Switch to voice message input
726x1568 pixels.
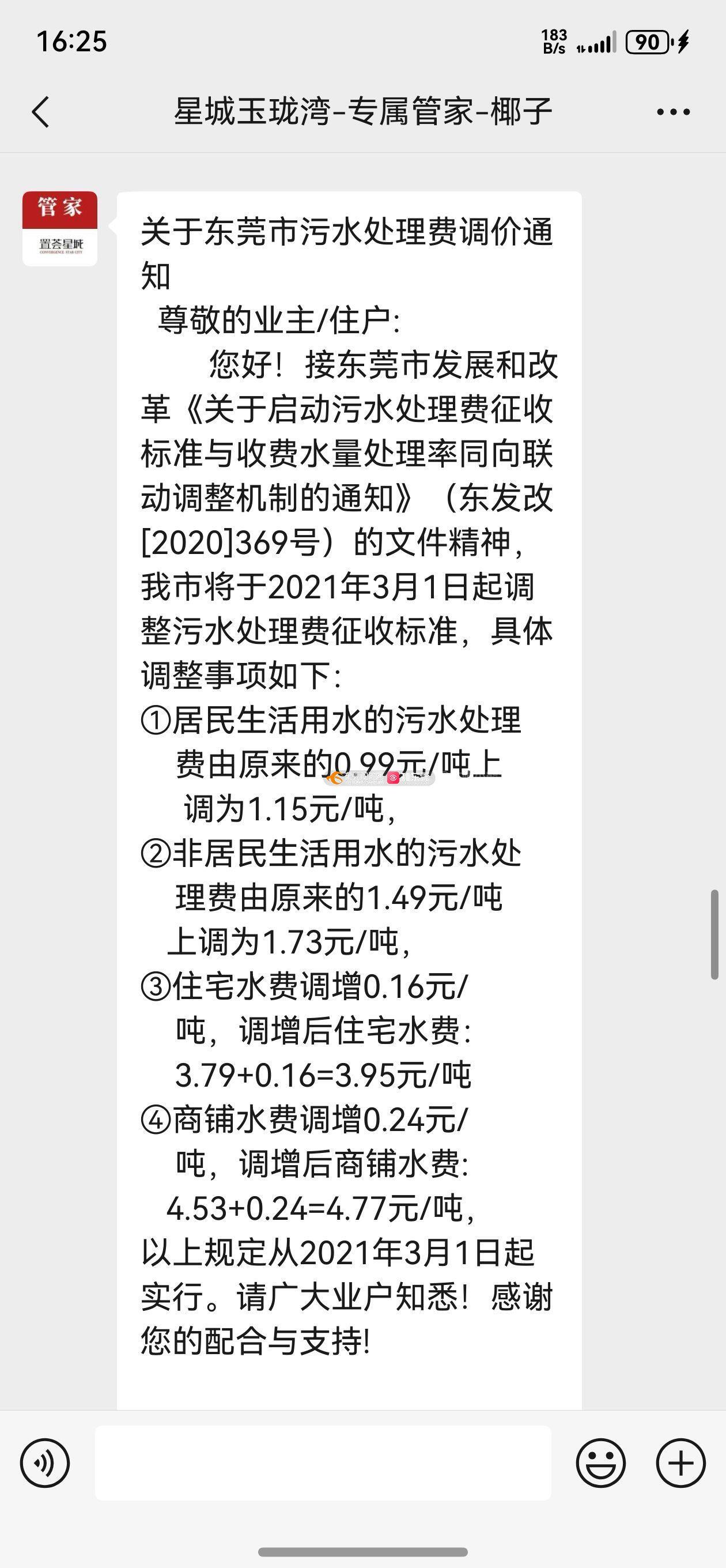(x=45, y=1463)
